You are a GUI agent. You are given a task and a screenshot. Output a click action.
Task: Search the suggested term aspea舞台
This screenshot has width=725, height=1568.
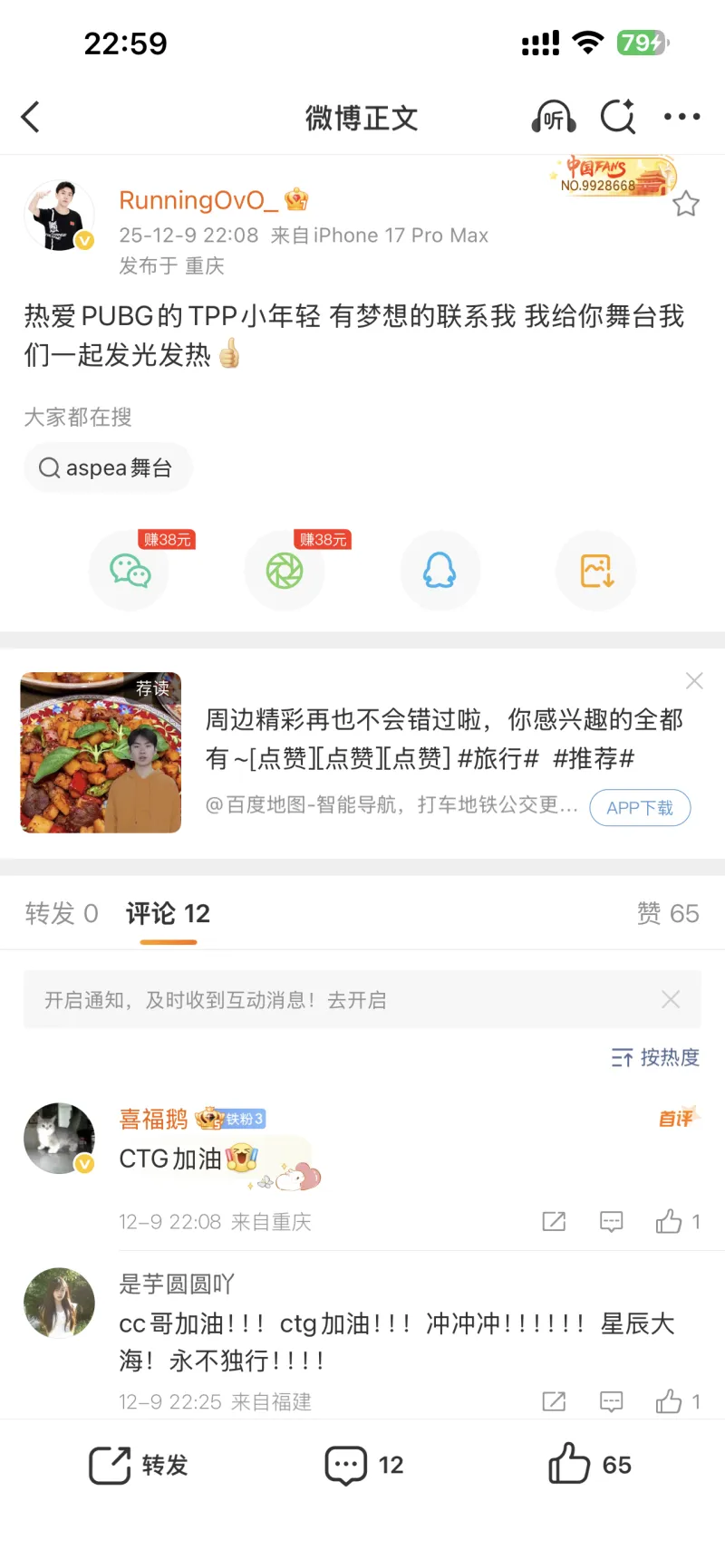(107, 468)
